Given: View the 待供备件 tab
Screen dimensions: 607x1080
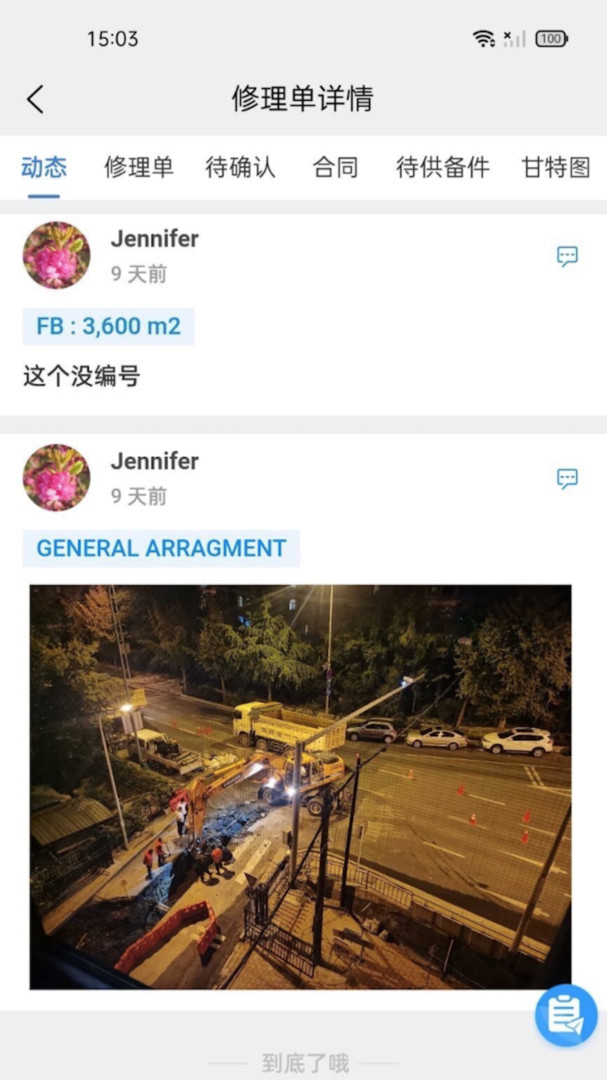Looking at the screenshot, I should pyautogui.click(x=443, y=167).
